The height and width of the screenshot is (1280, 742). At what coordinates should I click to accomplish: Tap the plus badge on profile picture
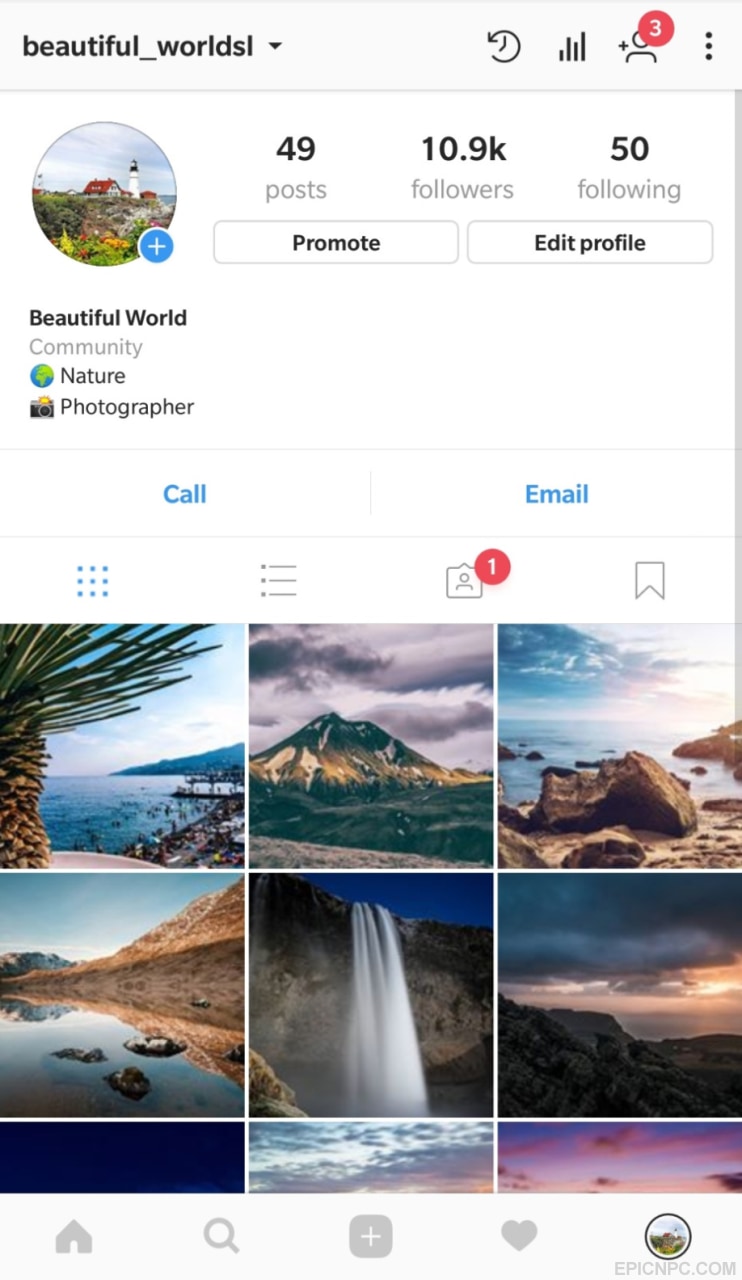[156, 245]
